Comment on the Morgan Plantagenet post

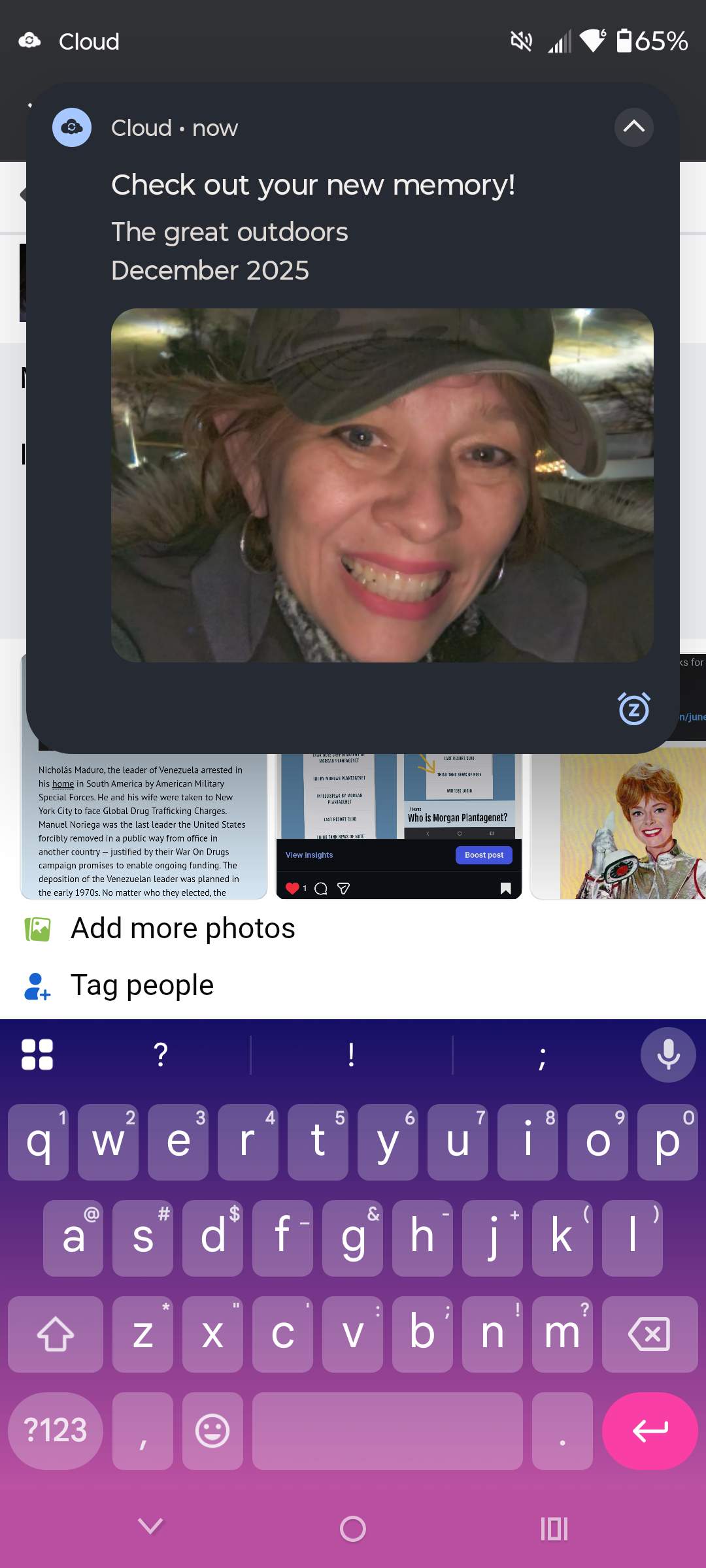(x=321, y=888)
